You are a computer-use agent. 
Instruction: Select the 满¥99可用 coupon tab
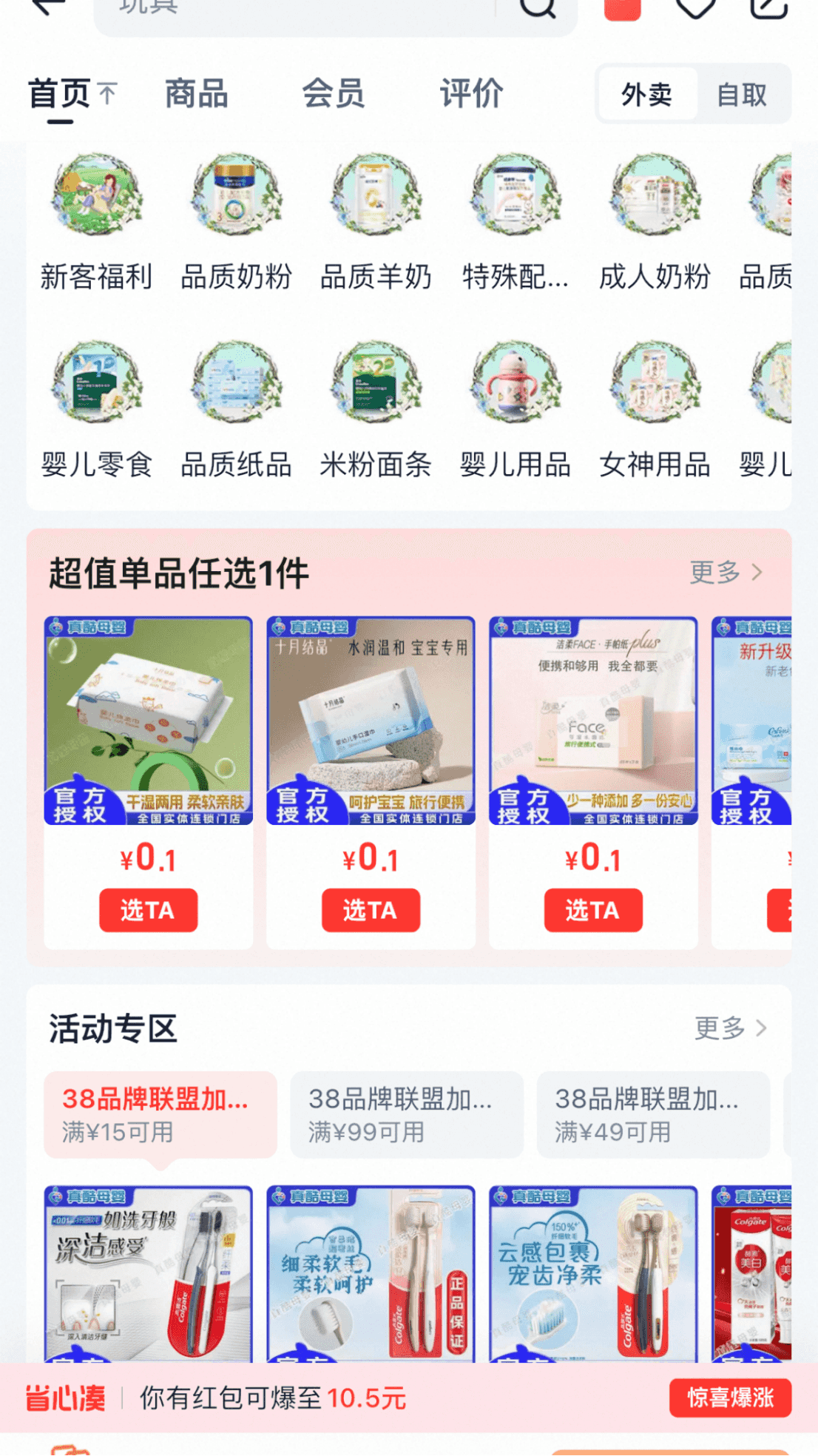(x=406, y=1114)
